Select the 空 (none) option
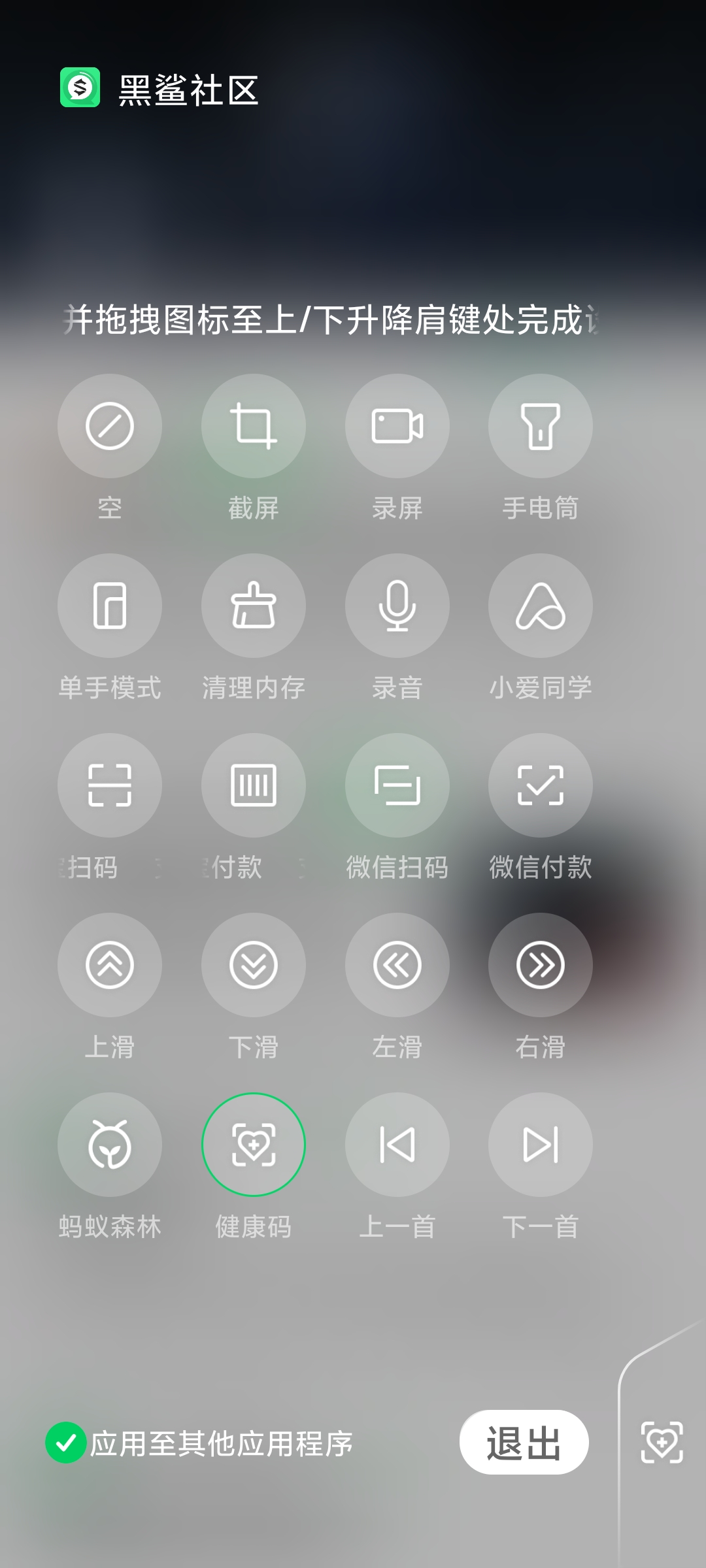Screen dimensions: 706x1568 point(110,426)
